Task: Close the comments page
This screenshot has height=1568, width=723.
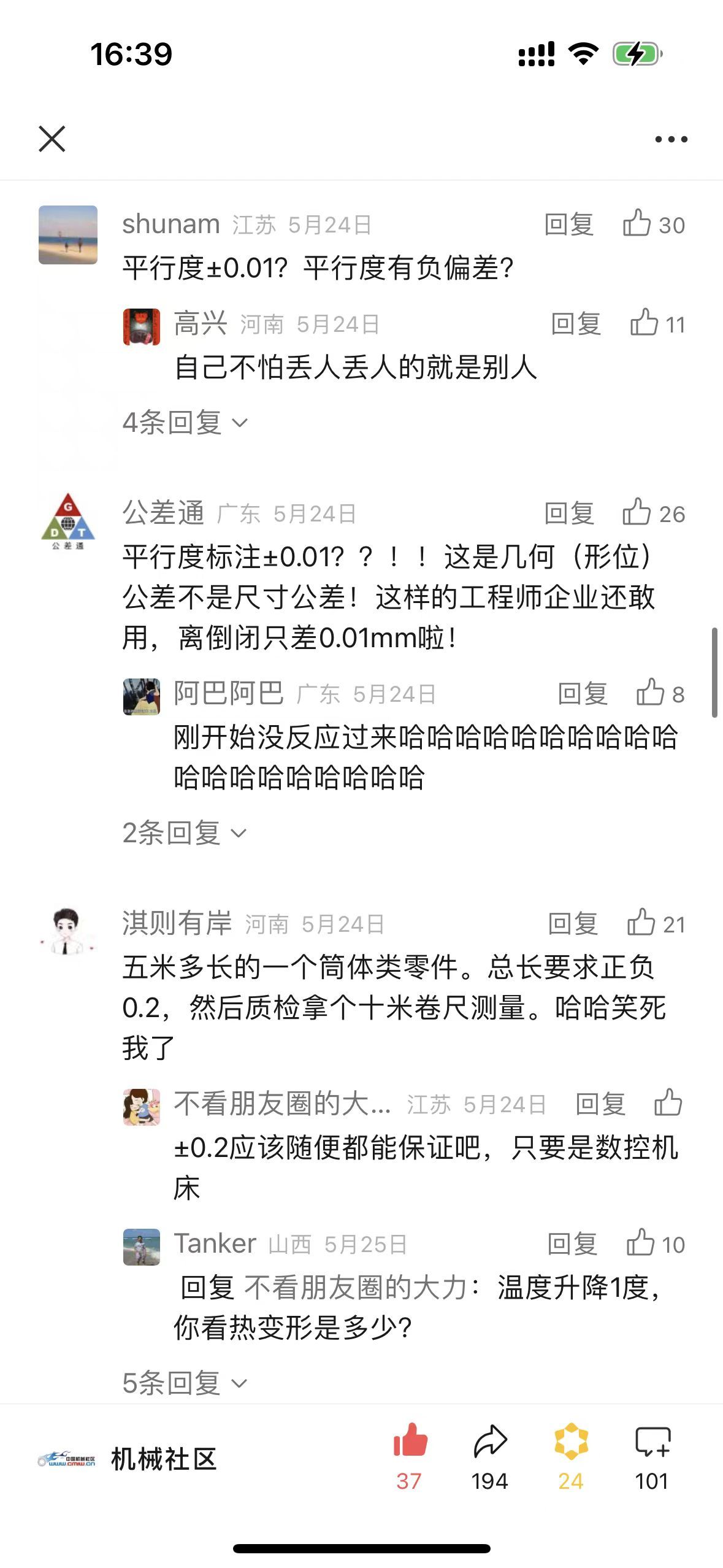Action: [52, 139]
